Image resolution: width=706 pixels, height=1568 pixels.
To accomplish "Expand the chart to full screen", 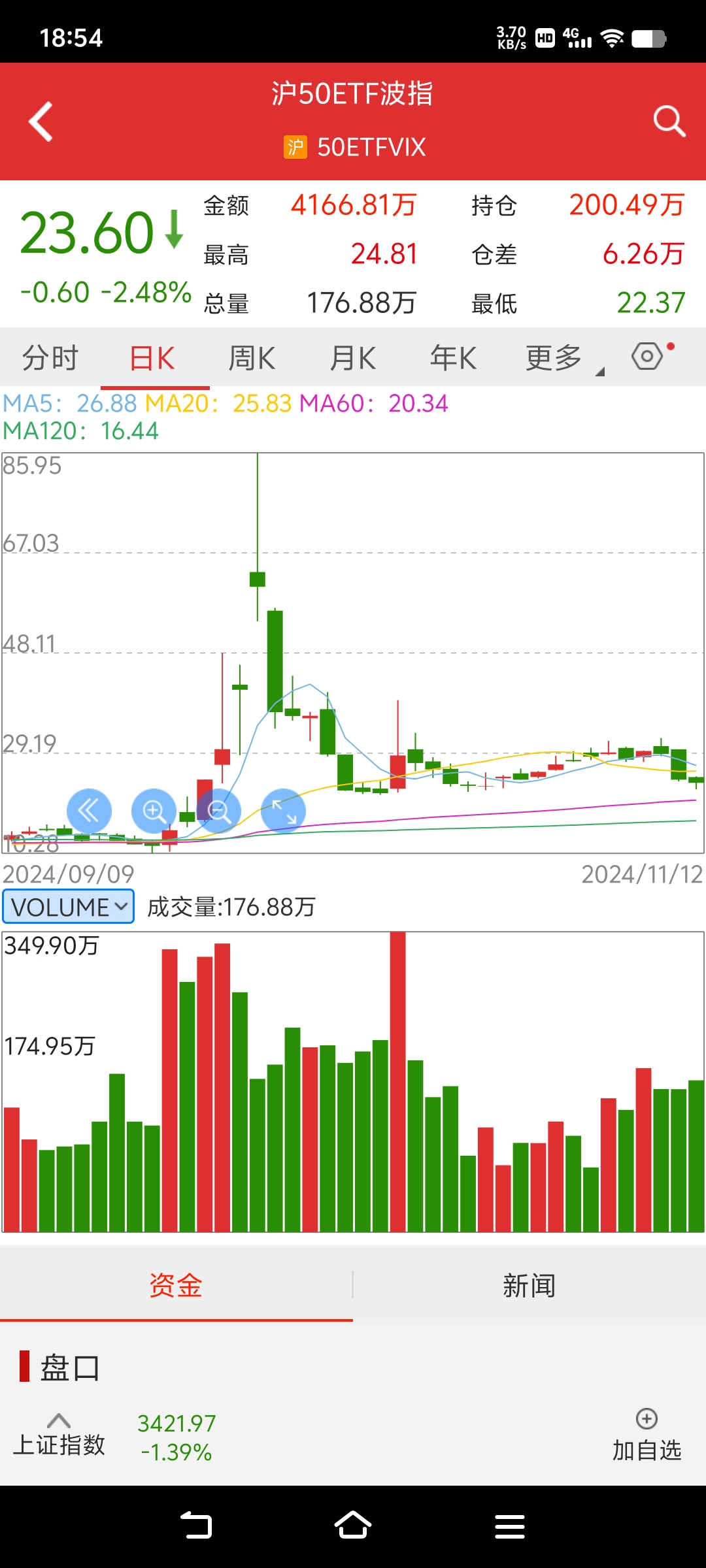I will [x=283, y=811].
